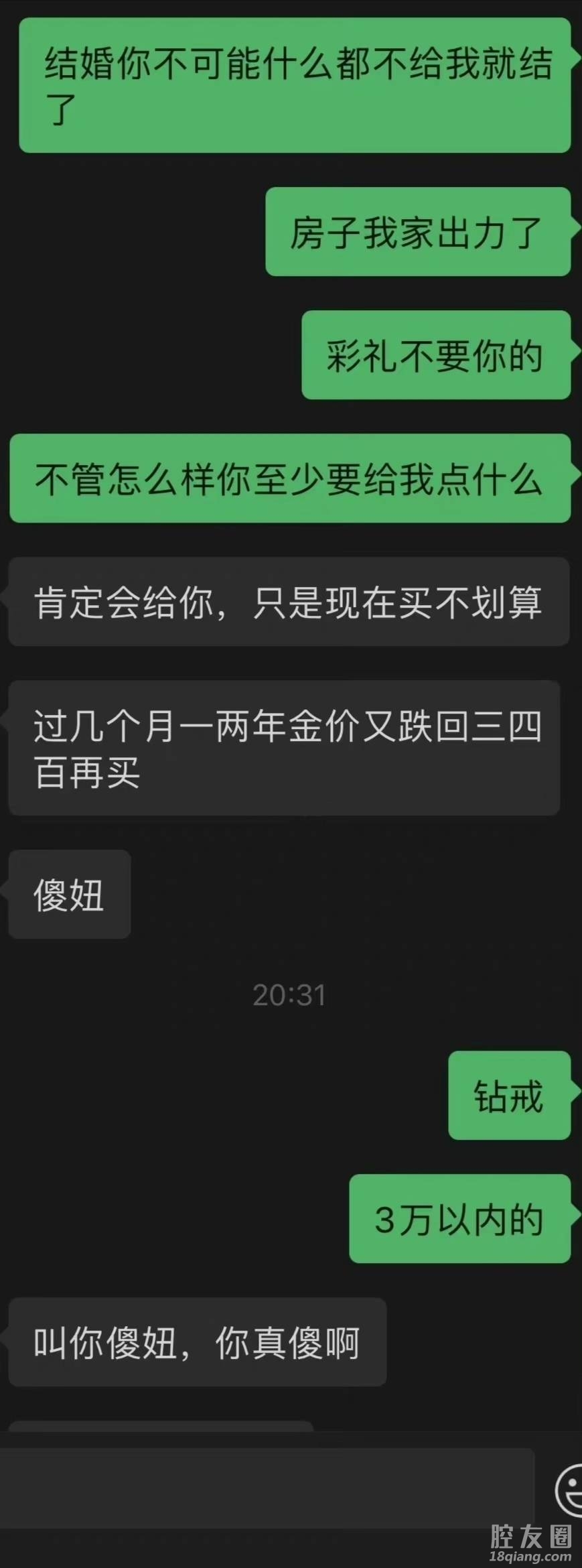Open the emoji sticker panel

[x=569, y=1489]
